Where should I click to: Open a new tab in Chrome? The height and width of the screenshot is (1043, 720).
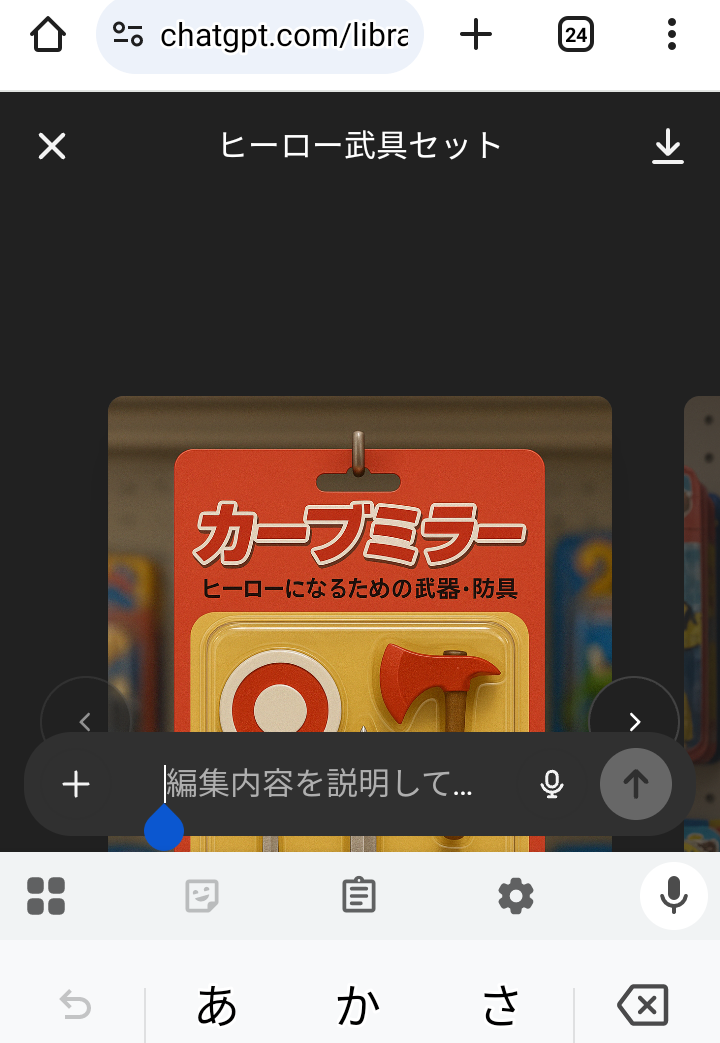tap(476, 35)
